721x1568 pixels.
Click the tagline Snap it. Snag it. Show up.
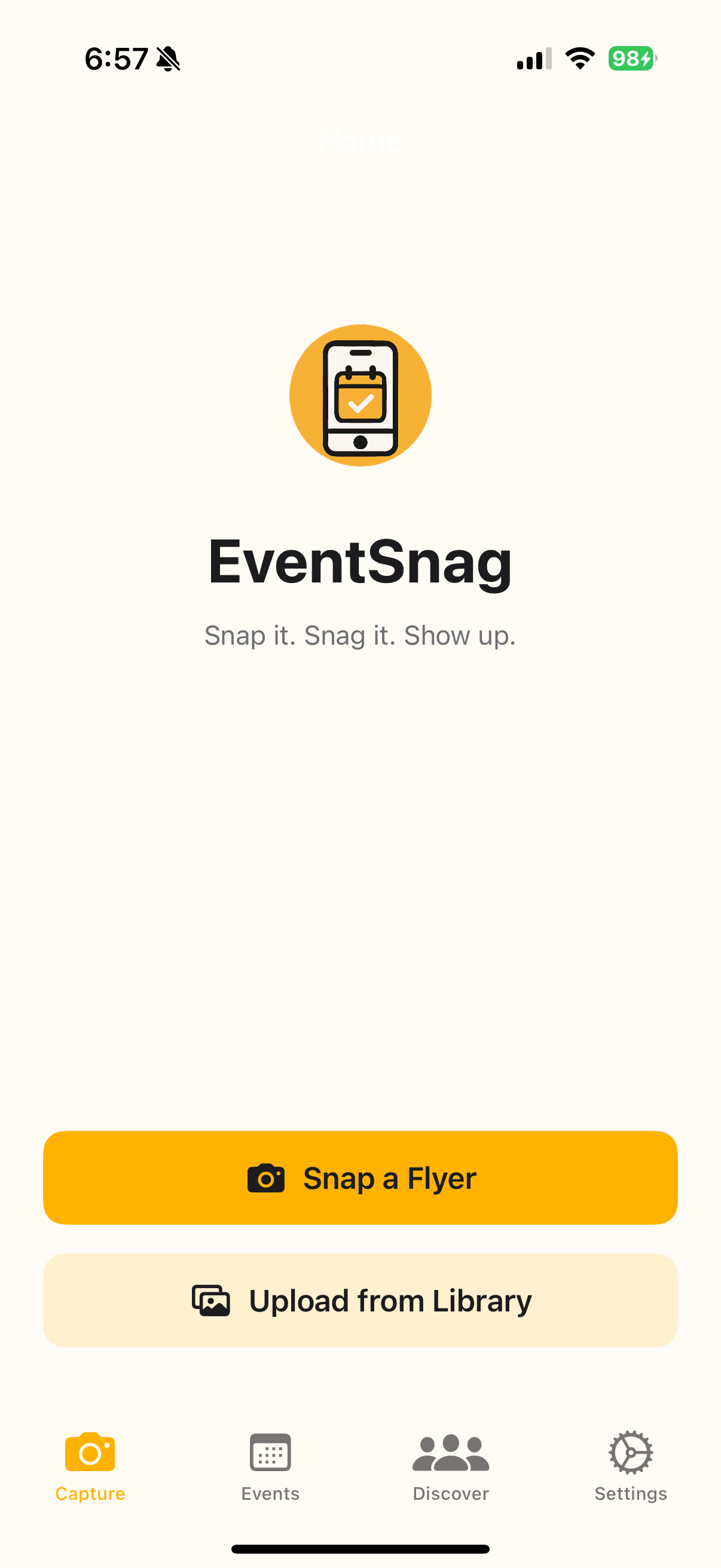point(360,635)
